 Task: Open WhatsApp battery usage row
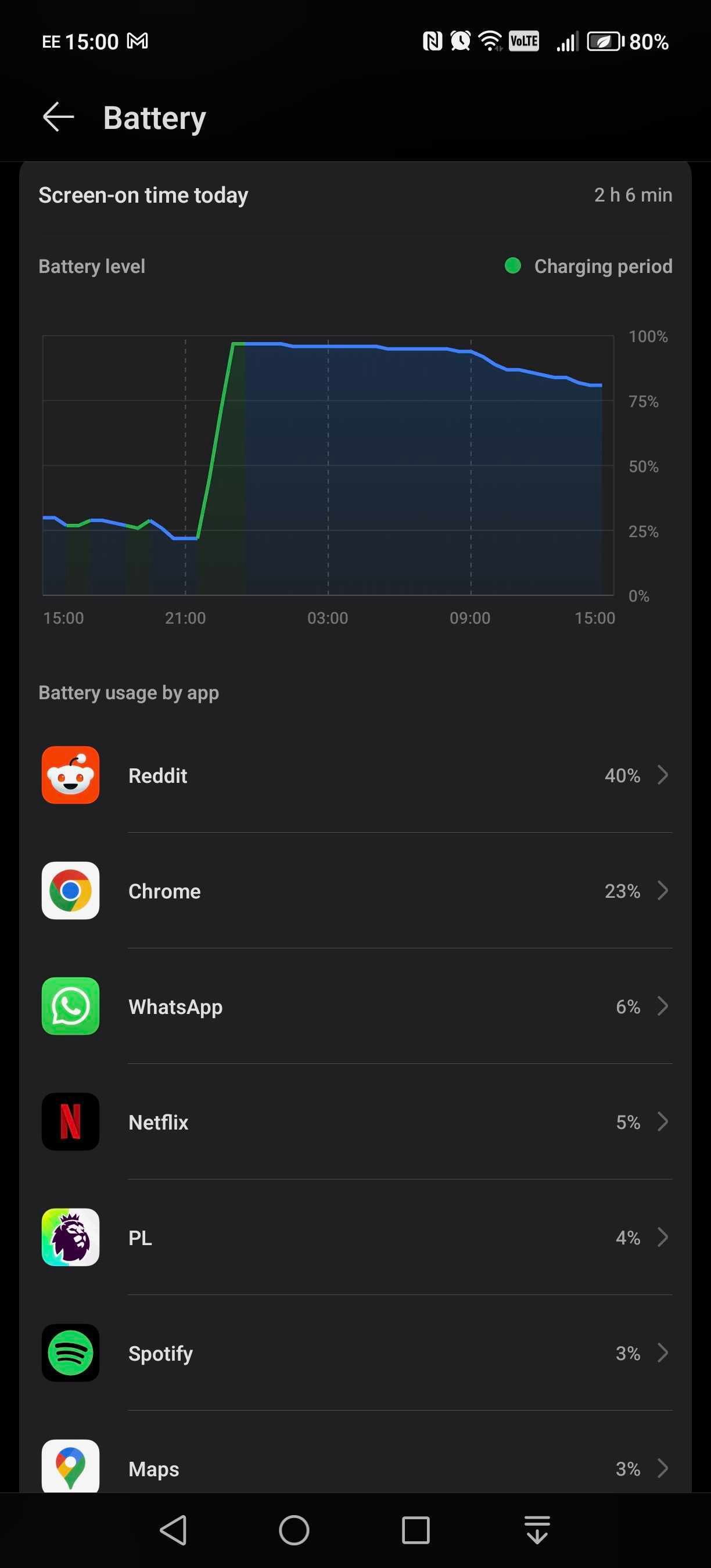pos(355,1006)
